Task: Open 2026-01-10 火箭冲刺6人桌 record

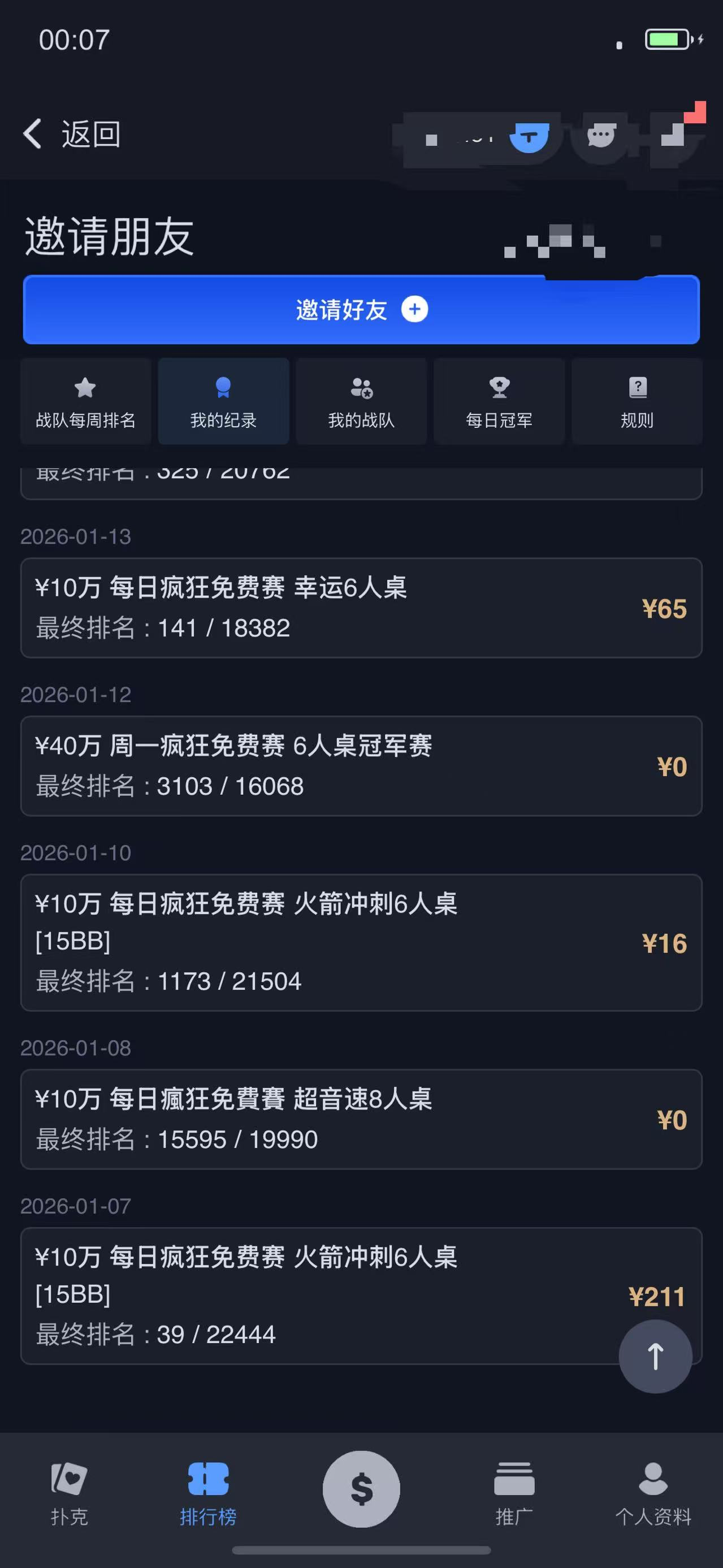Action: click(362, 942)
